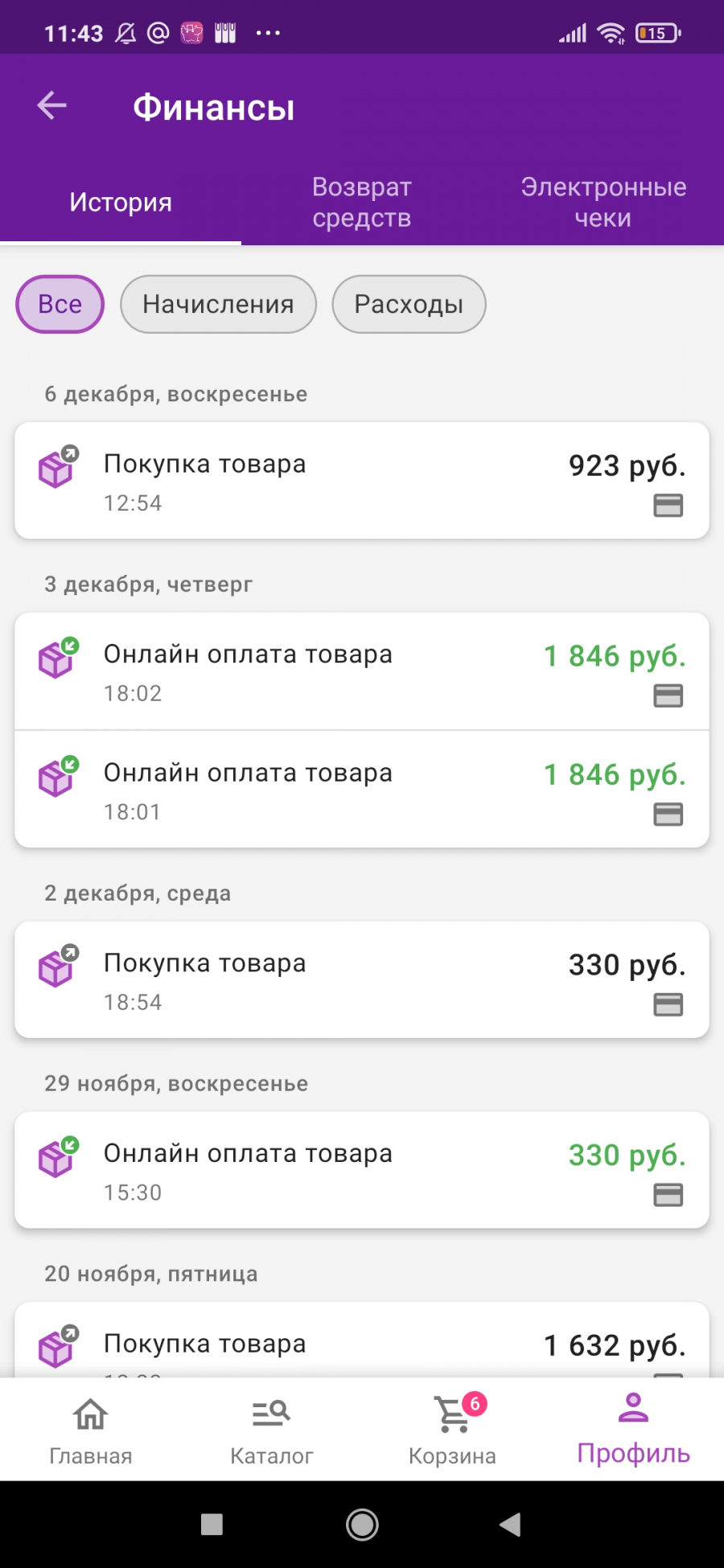
Task: Tap the system home button
Action: point(362,1525)
